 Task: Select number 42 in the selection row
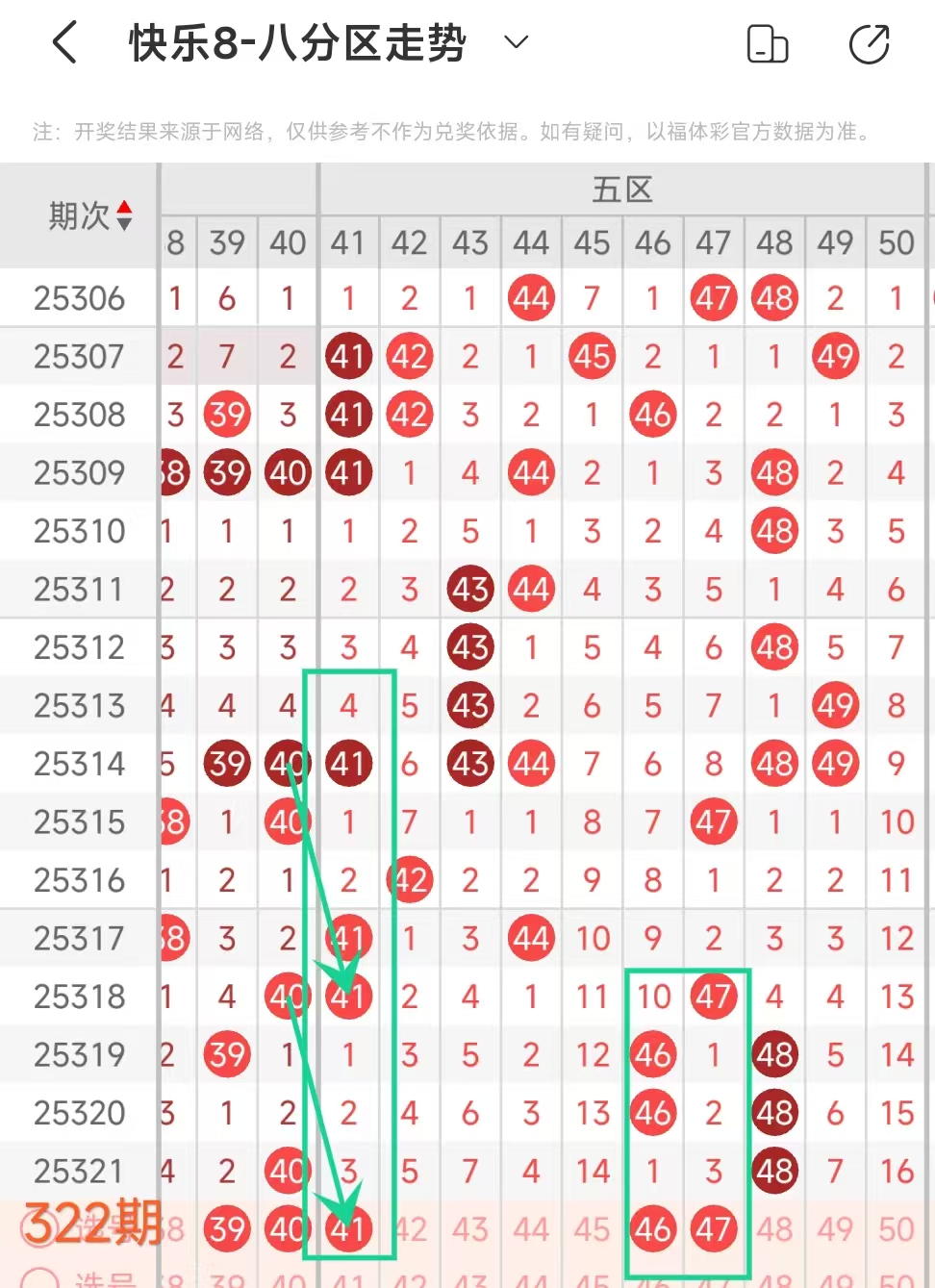pyautogui.click(x=410, y=1229)
